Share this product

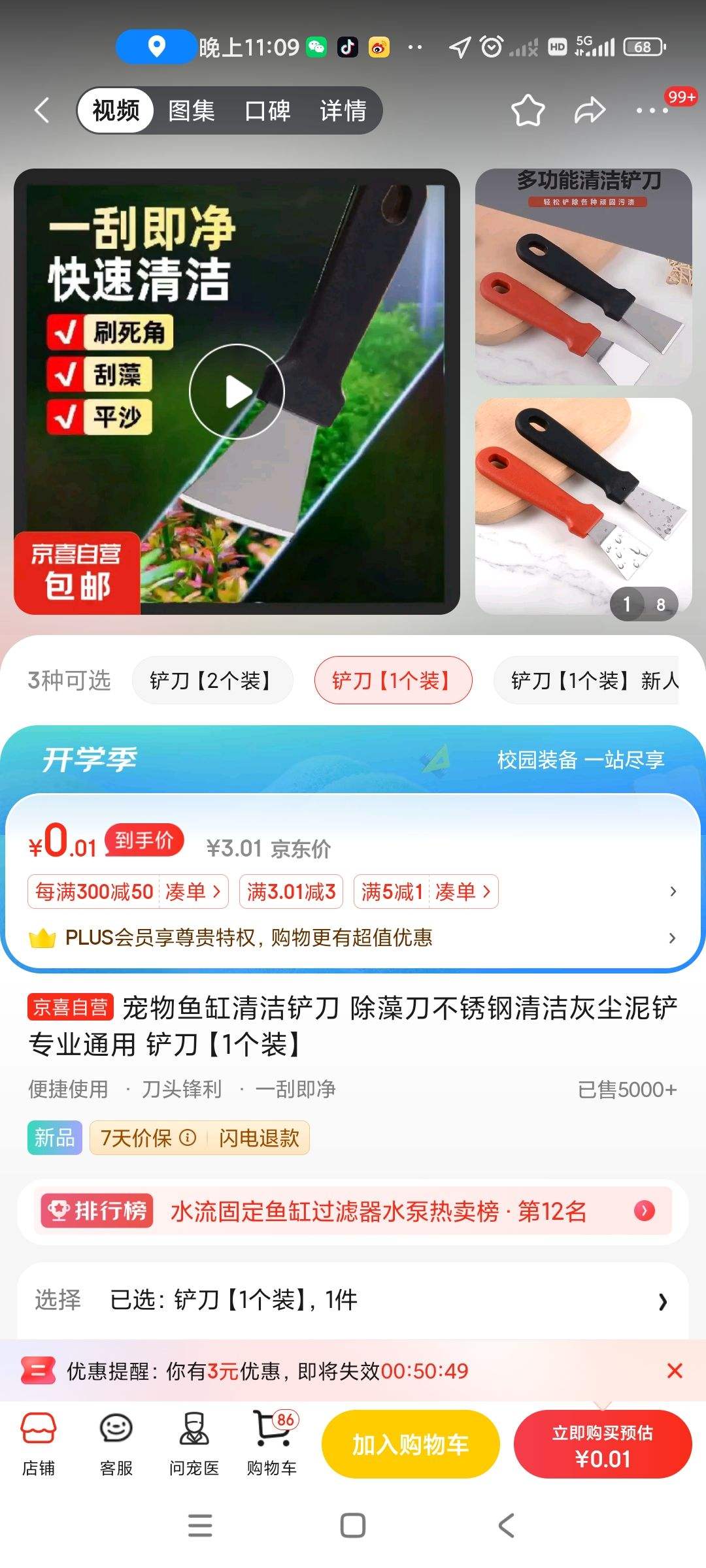(x=590, y=110)
